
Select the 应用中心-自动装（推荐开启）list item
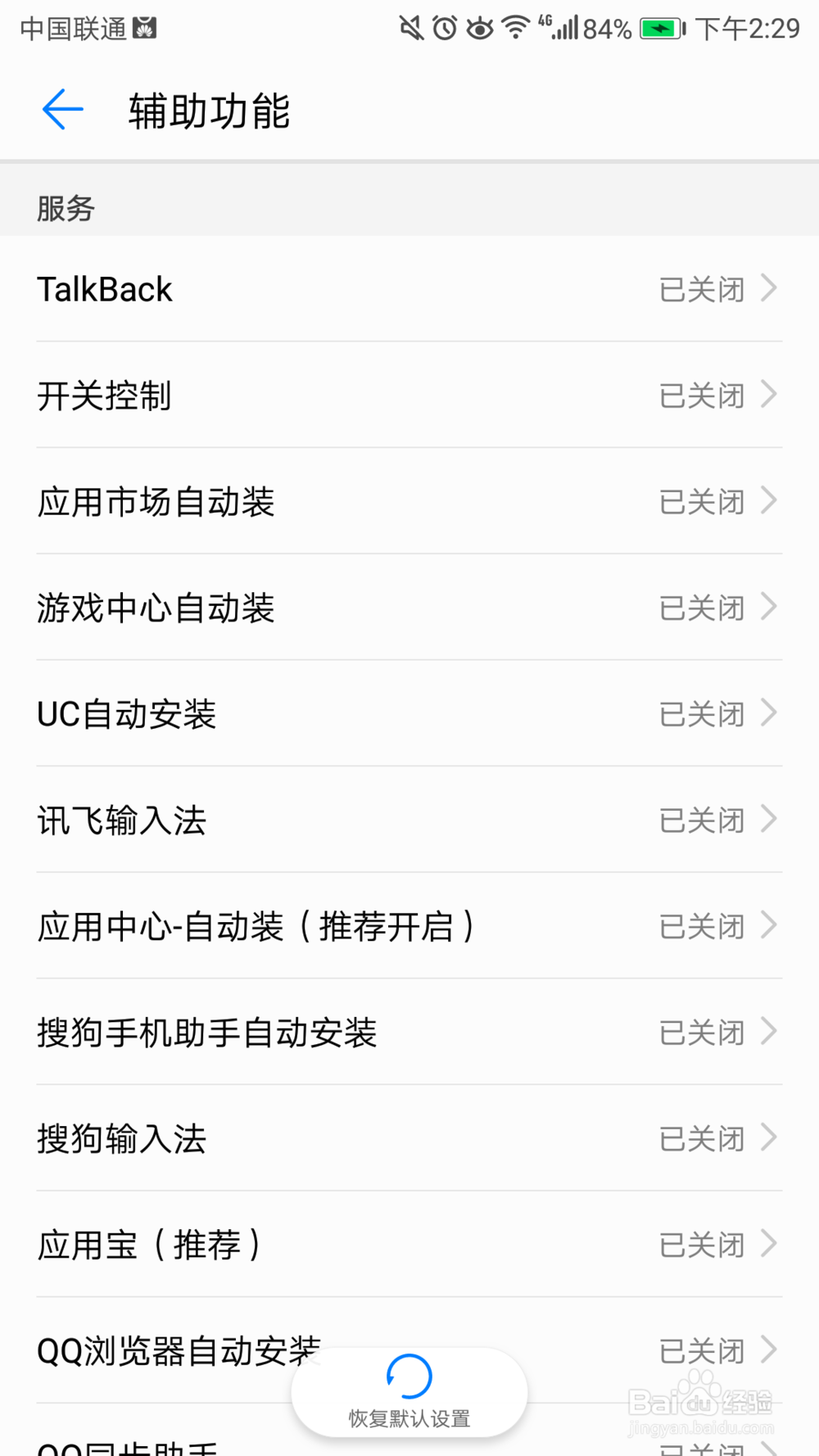409,925
